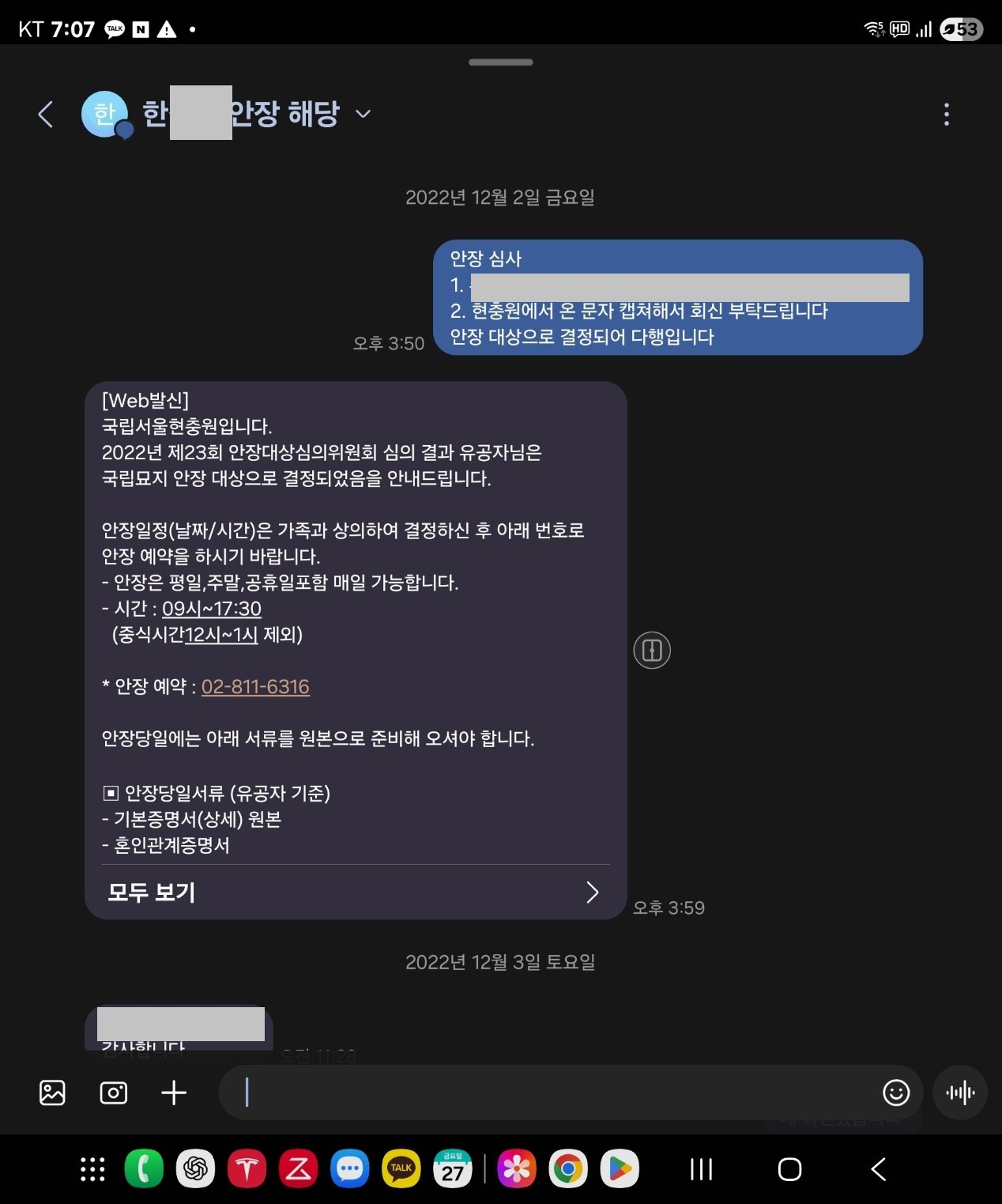Launch Chrome from the taskbar
This screenshot has height=1204, width=1002.
(x=568, y=1169)
